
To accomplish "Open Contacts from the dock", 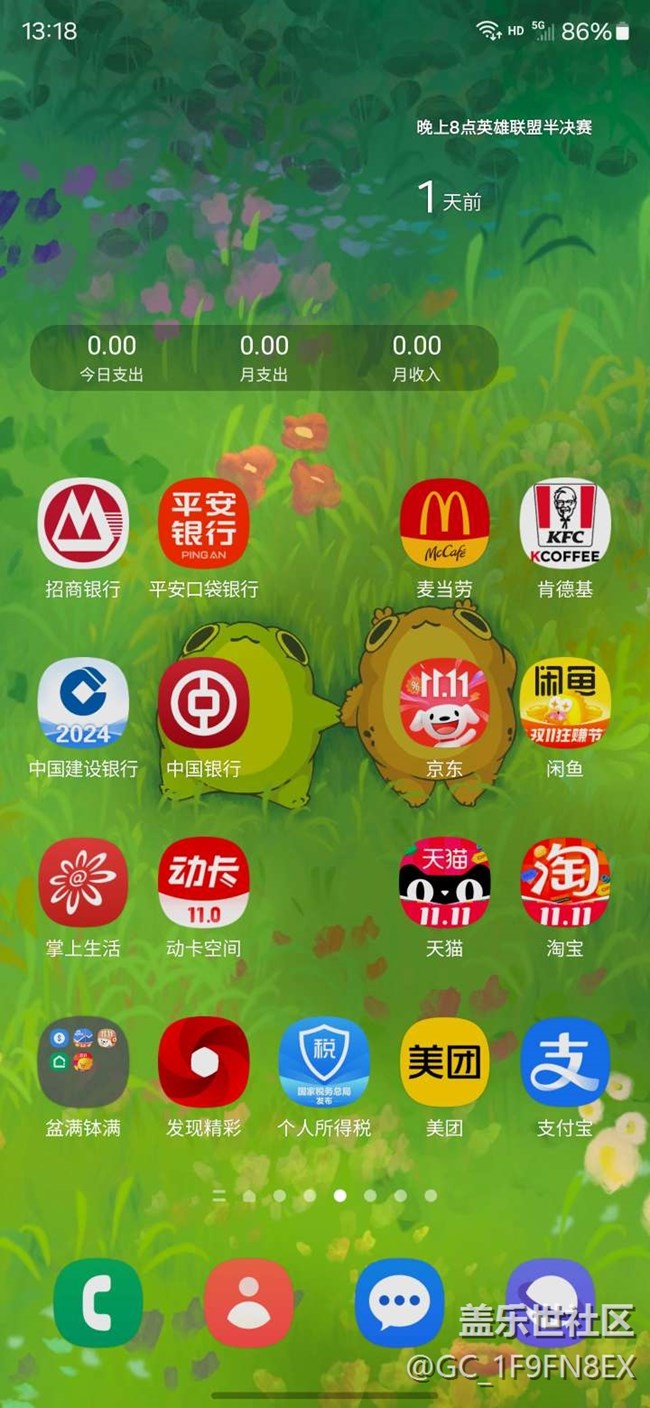I will (249, 1303).
